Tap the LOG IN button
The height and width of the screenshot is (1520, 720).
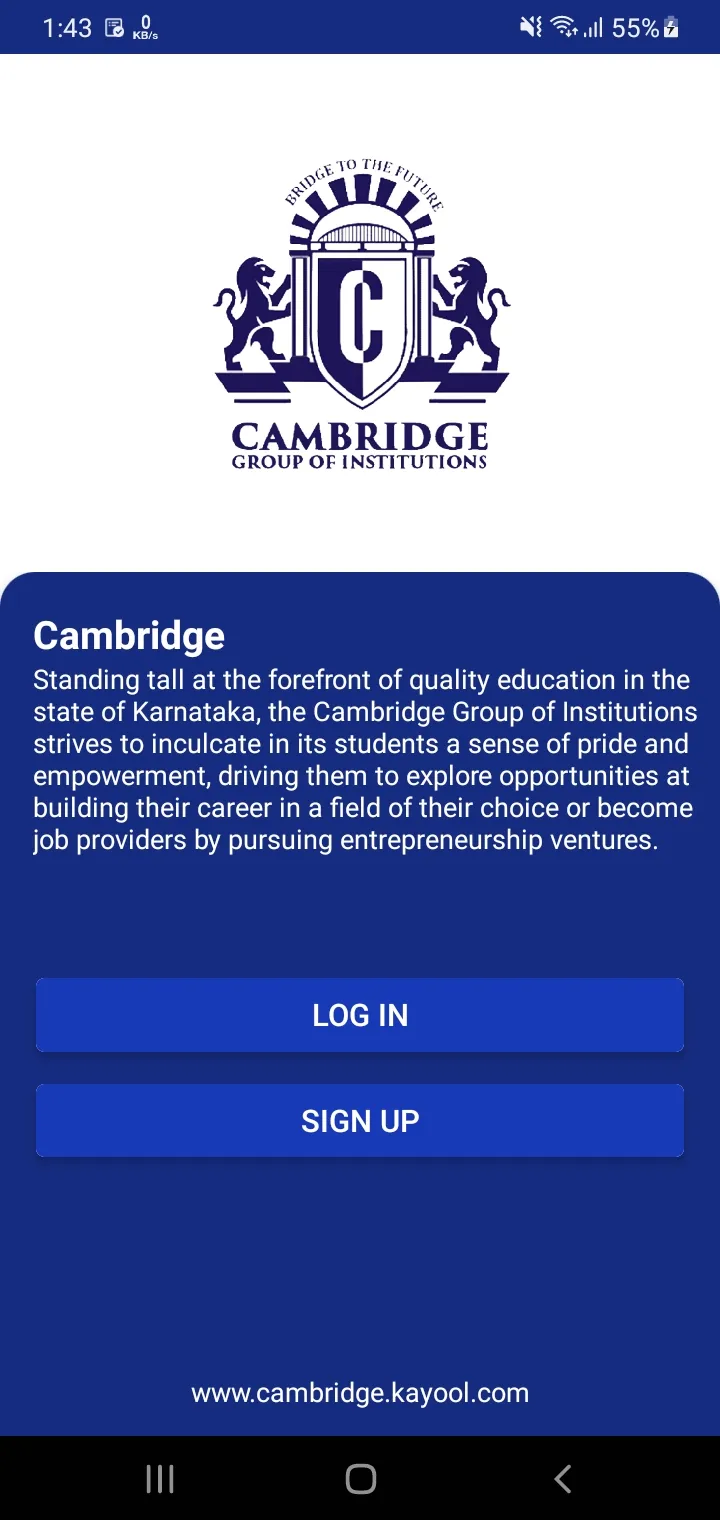tap(360, 1015)
